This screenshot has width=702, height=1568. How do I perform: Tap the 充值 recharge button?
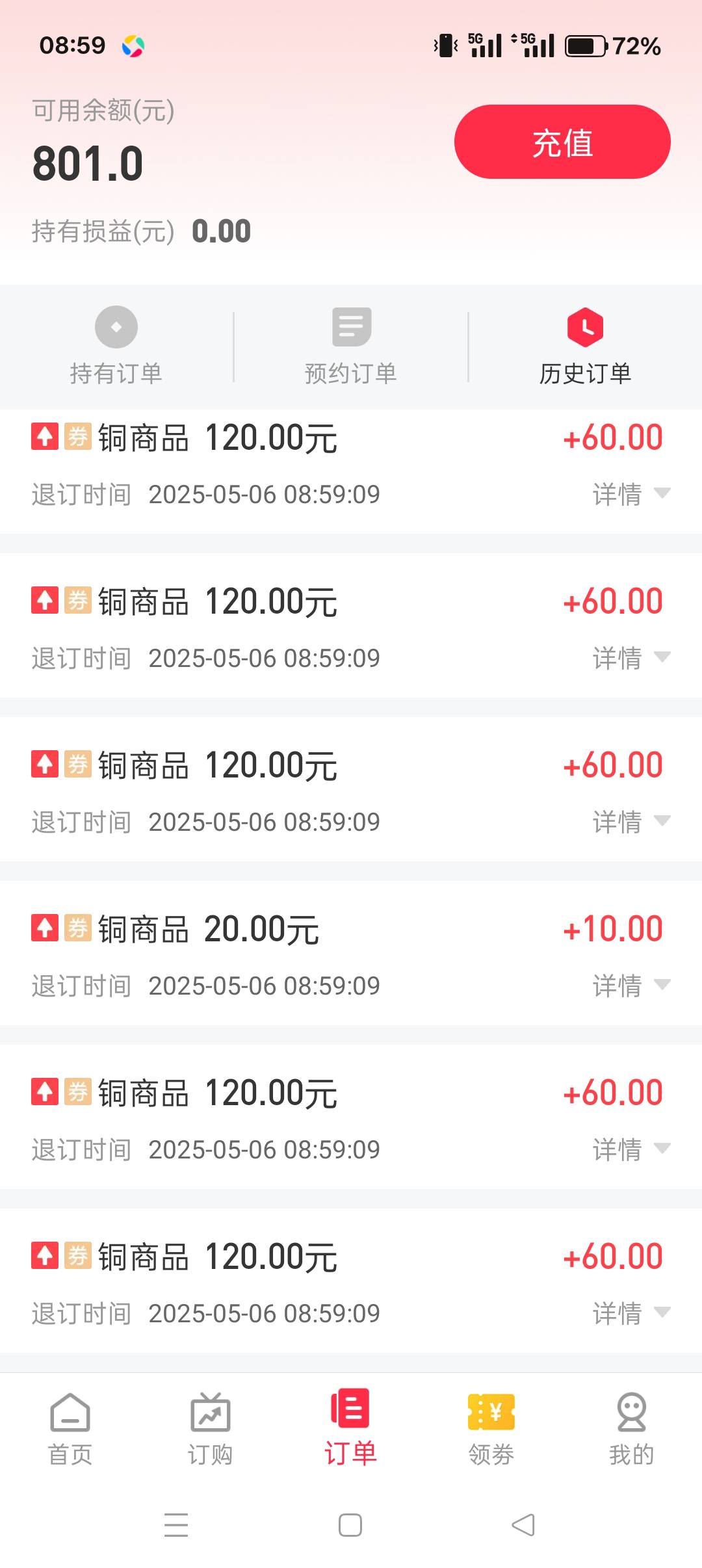[x=562, y=142]
